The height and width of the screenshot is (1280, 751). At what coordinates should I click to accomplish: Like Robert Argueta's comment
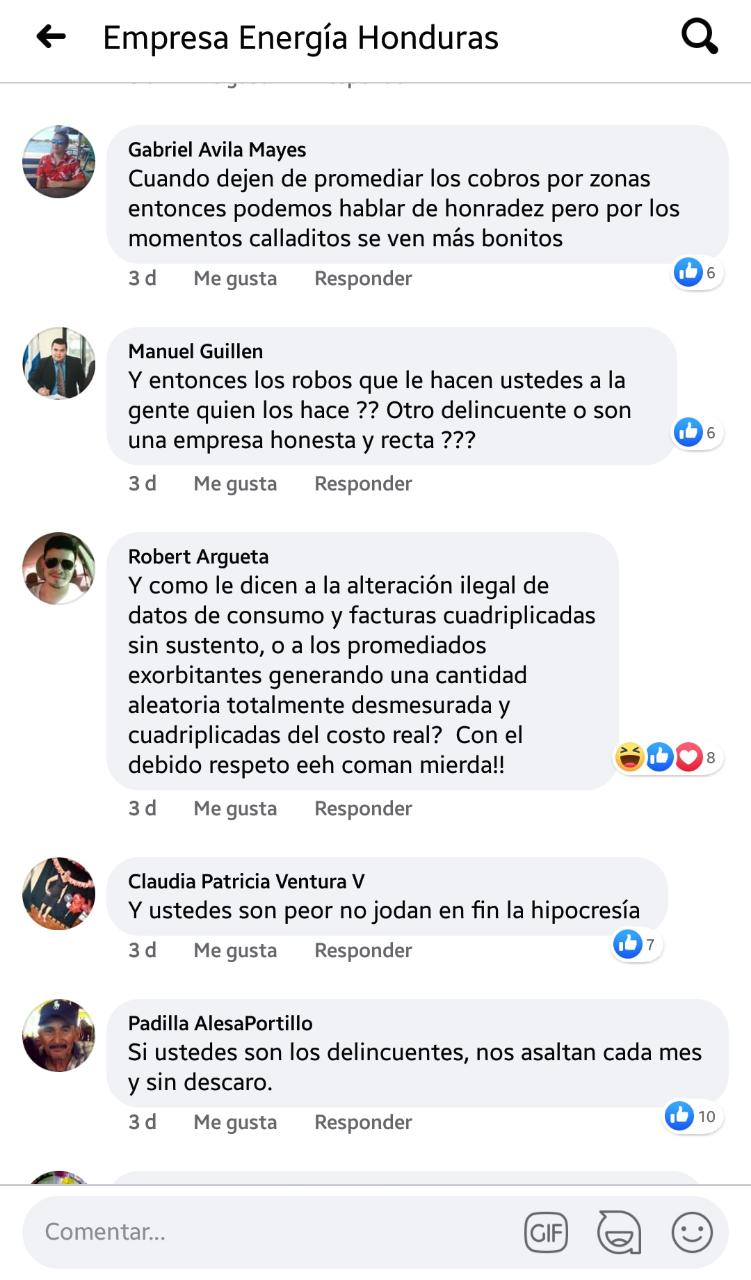(x=235, y=808)
